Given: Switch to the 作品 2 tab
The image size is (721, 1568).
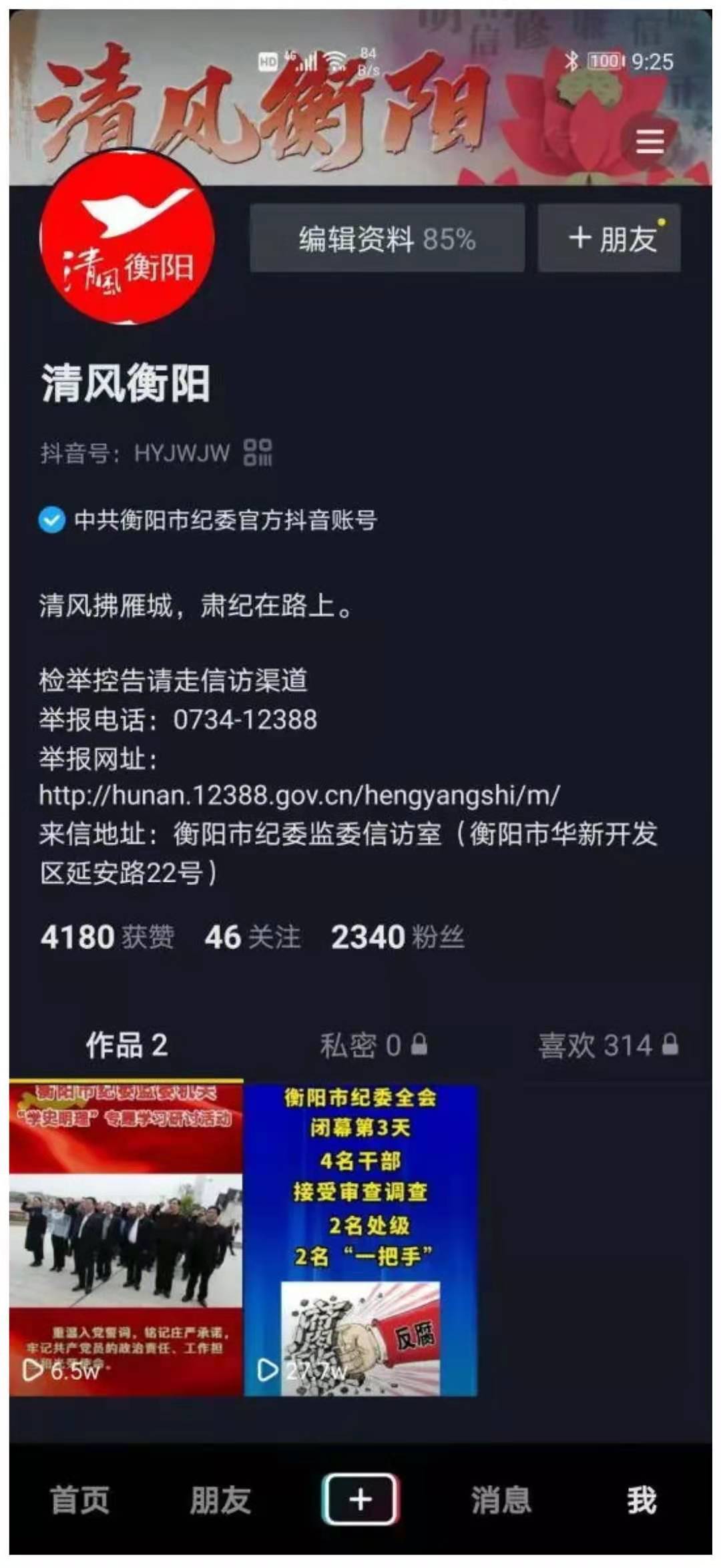Looking at the screenshot, I should (x=127, y=1045).
